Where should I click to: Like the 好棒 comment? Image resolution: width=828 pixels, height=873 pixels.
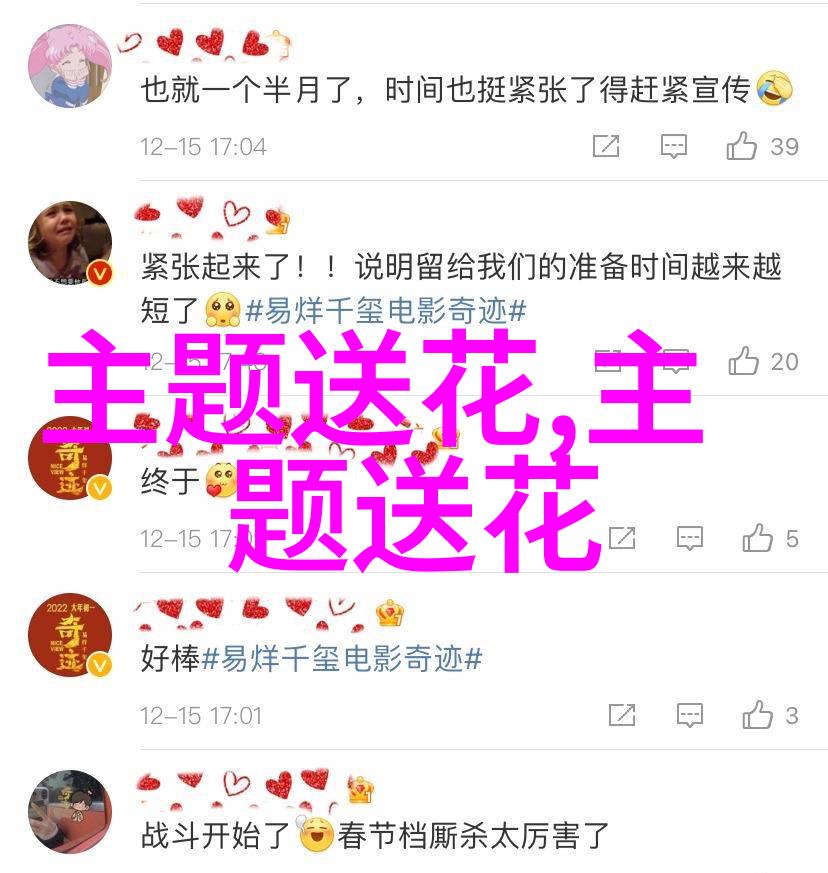[757, 715]
